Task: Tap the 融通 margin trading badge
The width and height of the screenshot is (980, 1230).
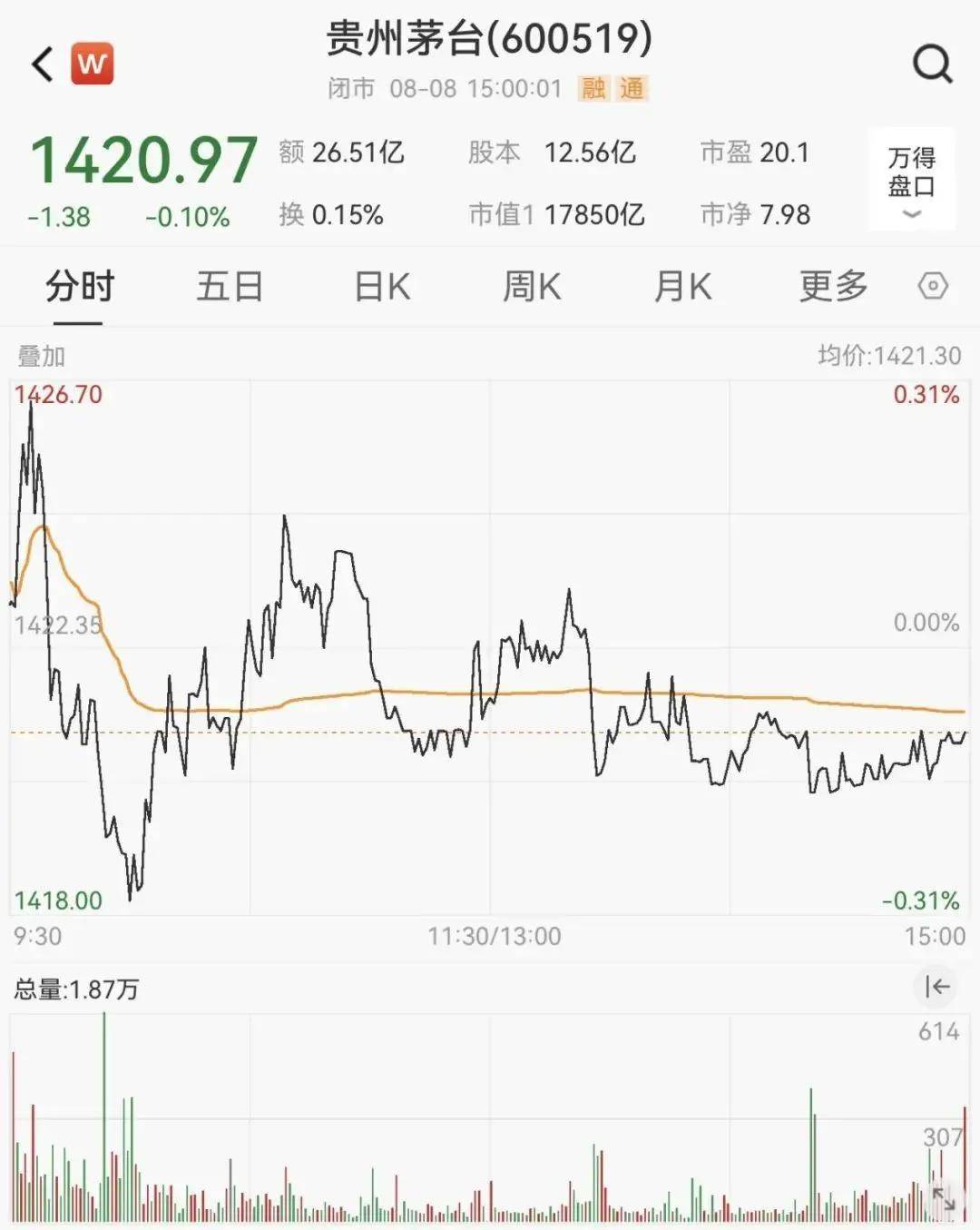Action: pos(612,90)
